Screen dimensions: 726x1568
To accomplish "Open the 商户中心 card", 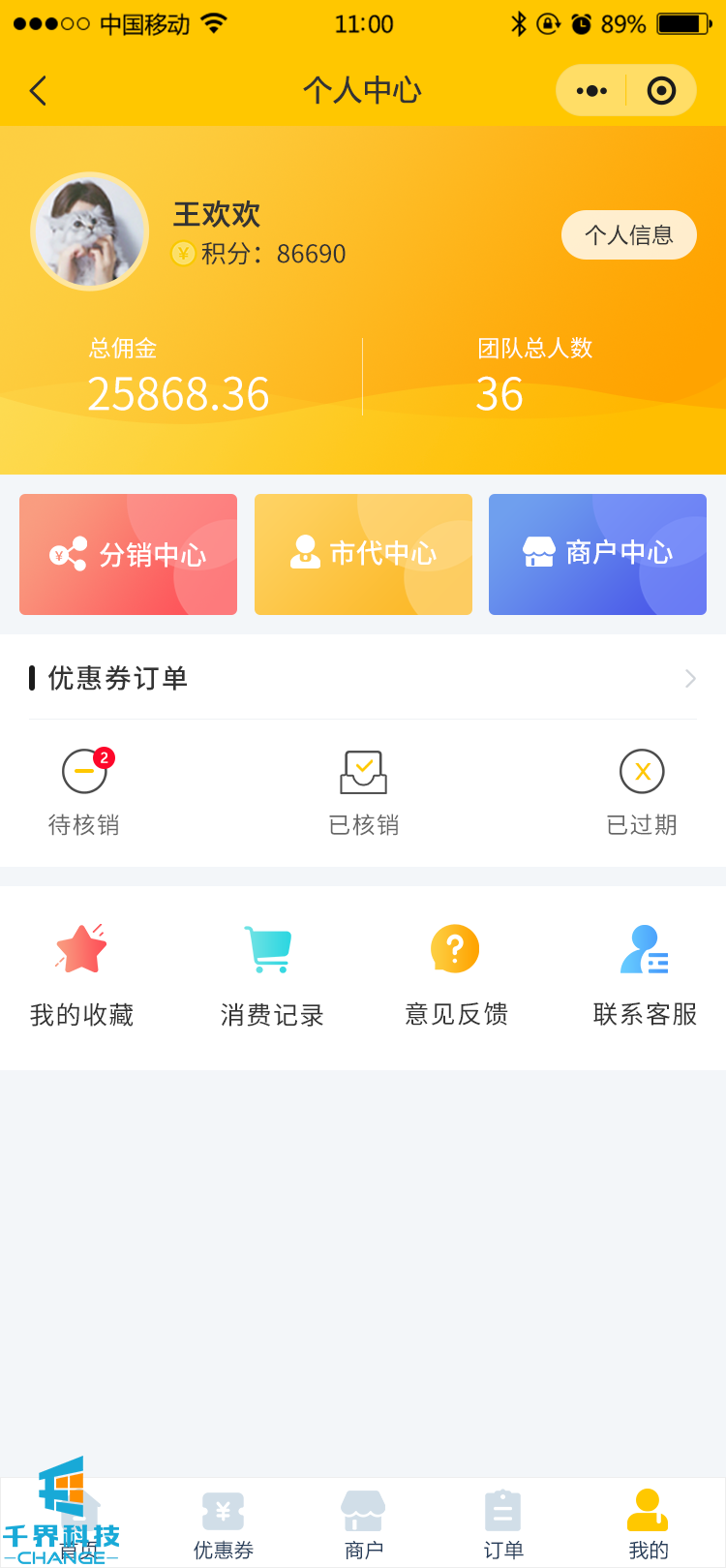I will pos(597,554).
